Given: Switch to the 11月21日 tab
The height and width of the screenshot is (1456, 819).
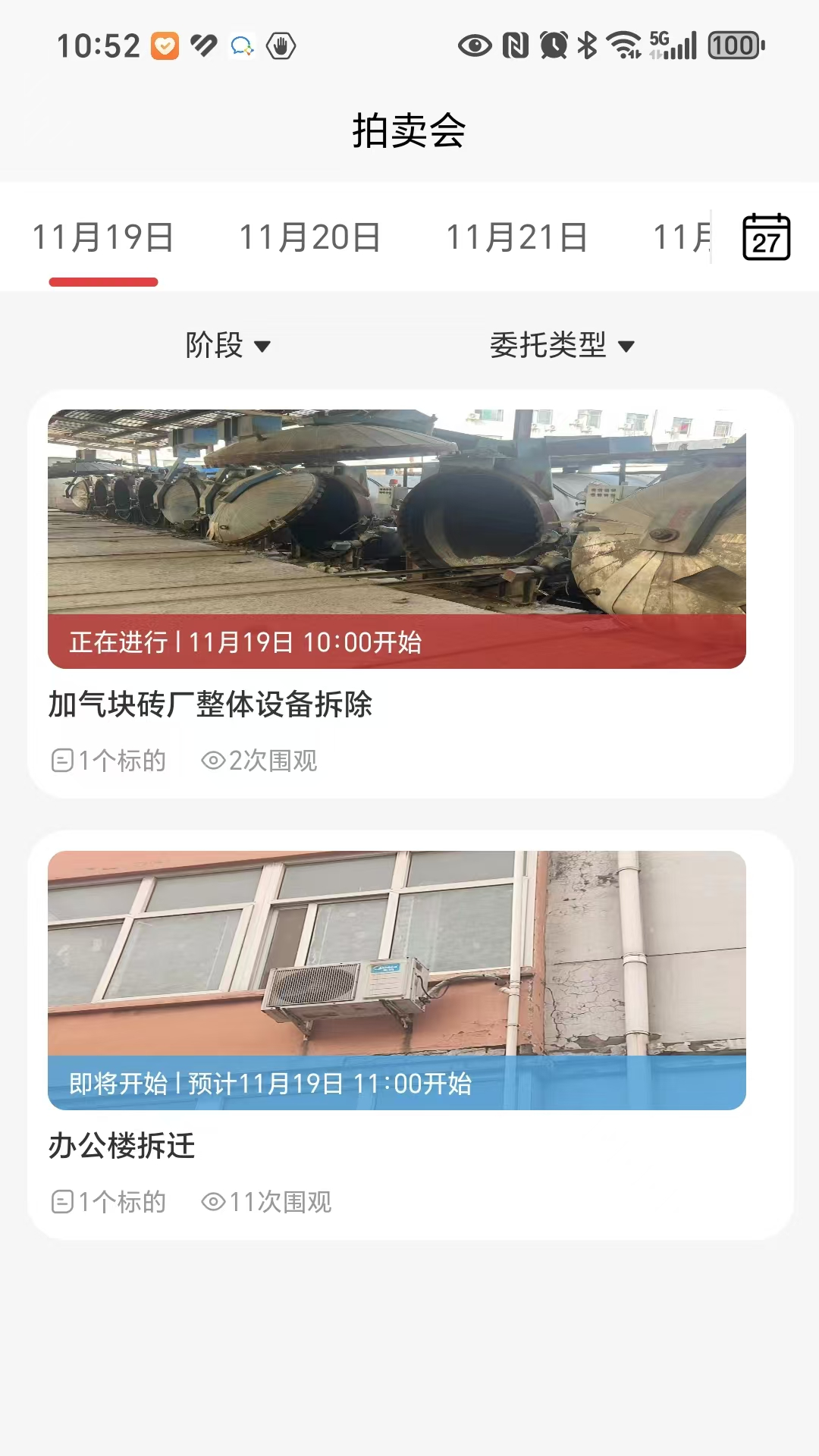Looking at the screenshot, I should pyautogui.click(x=516, y=237).
